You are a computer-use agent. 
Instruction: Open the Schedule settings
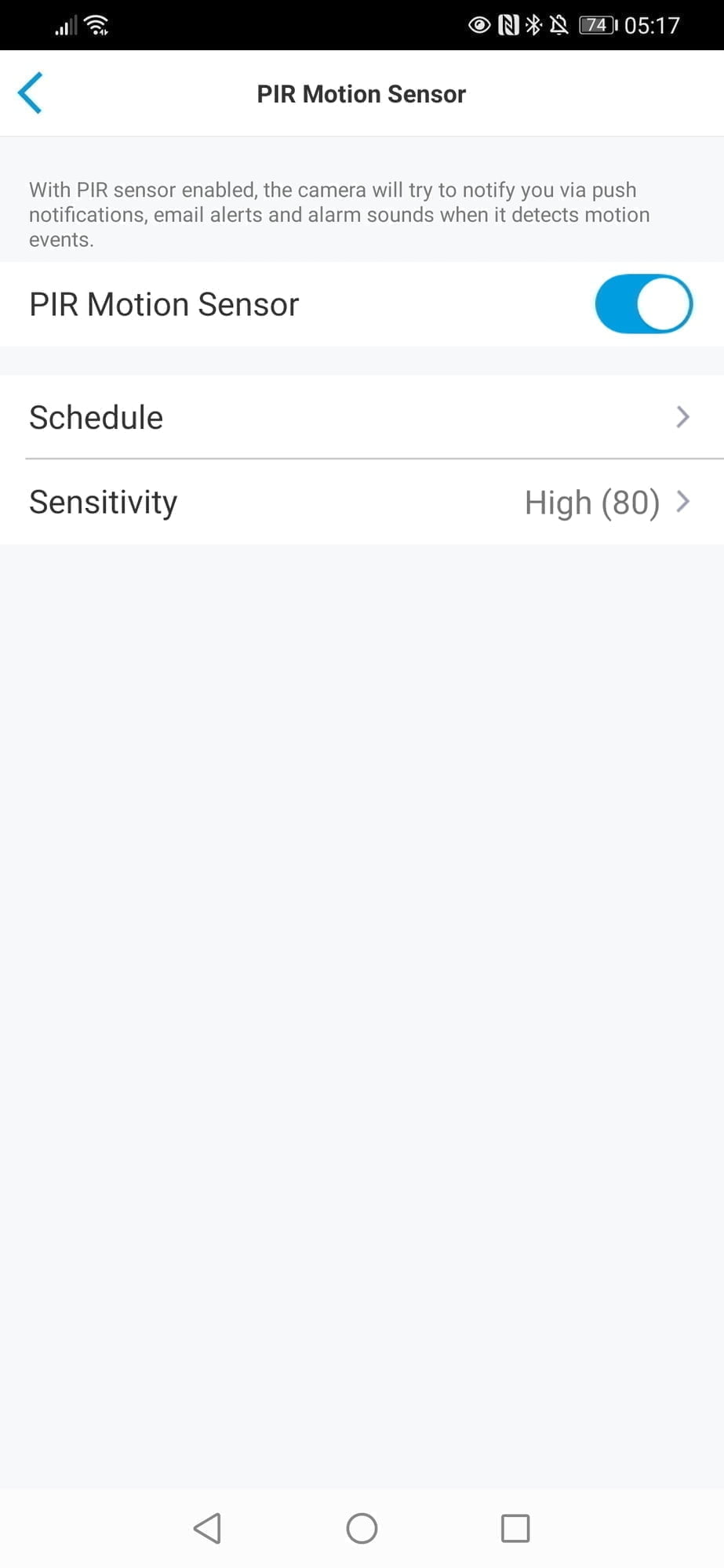pyautogui.click(x=361, y=417)
